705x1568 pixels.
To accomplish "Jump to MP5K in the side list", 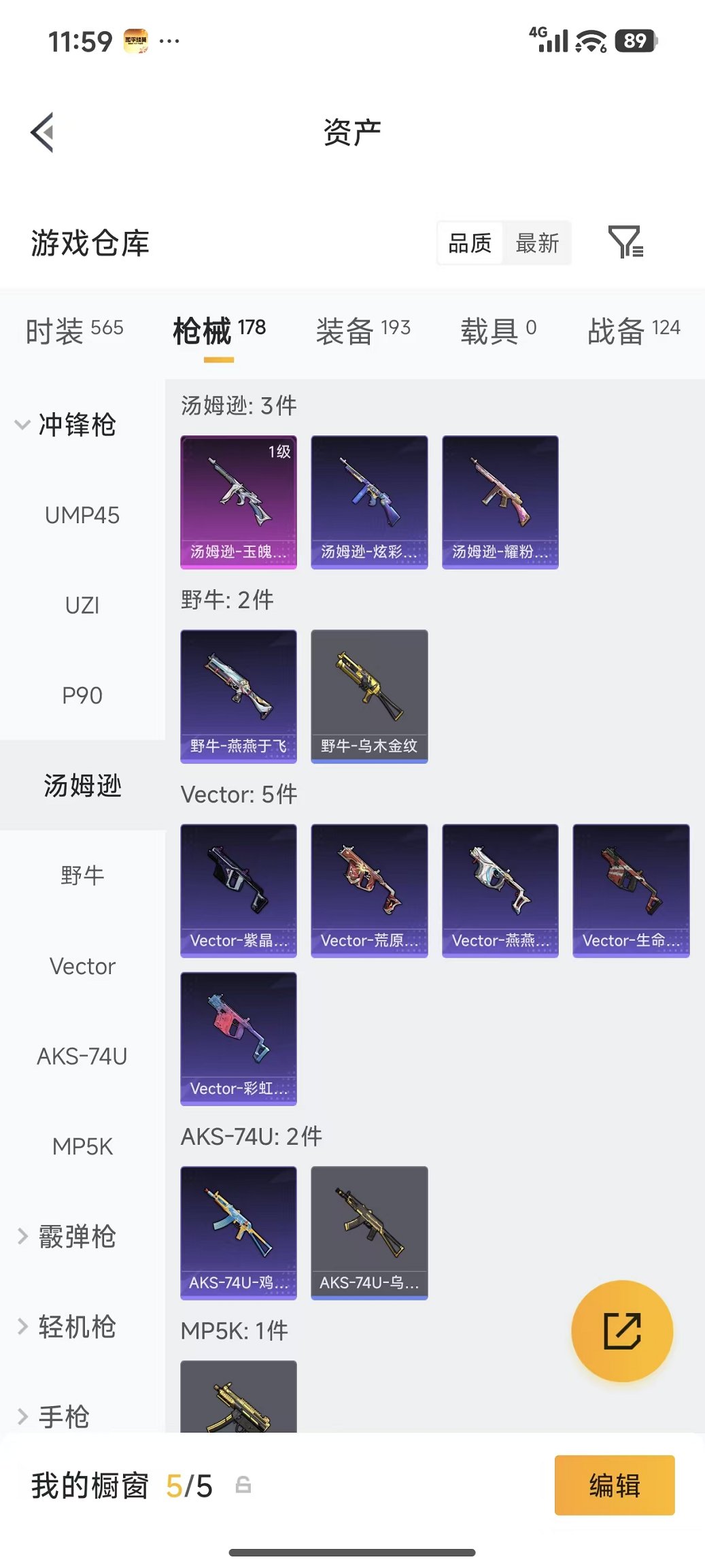I will 82,1146.
